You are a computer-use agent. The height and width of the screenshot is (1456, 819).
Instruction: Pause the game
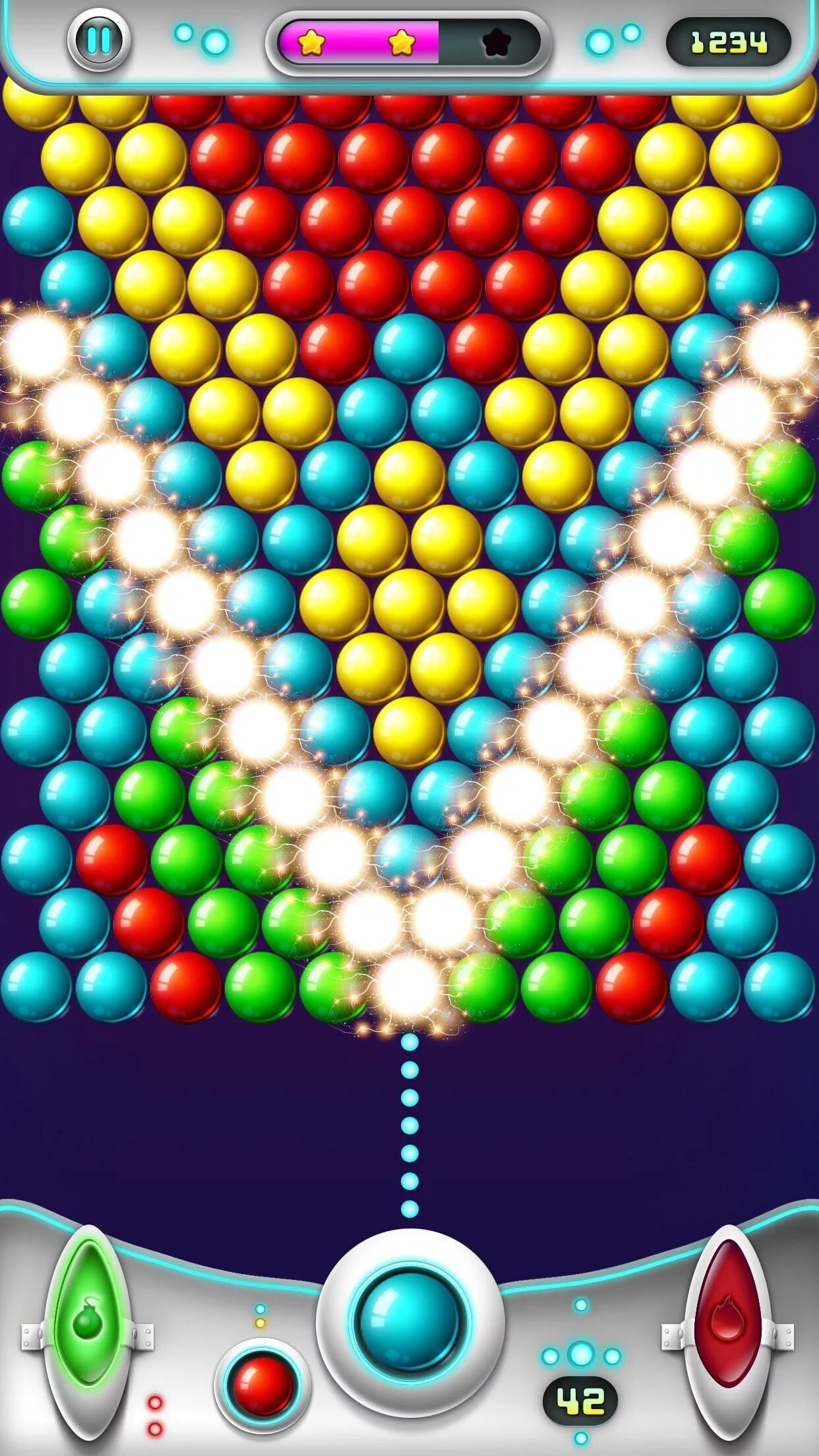(99, 40)
